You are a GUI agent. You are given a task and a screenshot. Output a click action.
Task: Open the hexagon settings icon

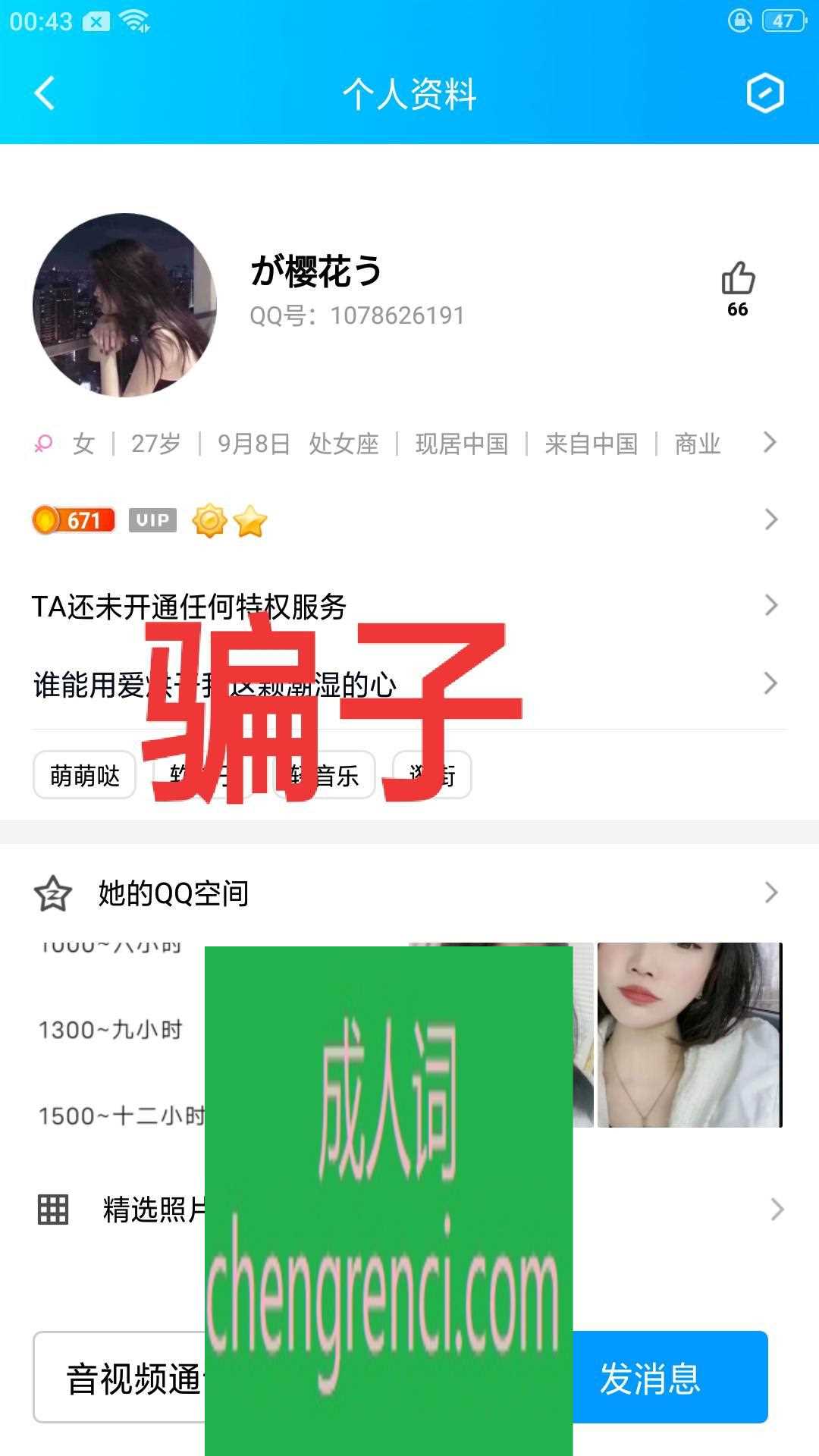coord(764,94)
